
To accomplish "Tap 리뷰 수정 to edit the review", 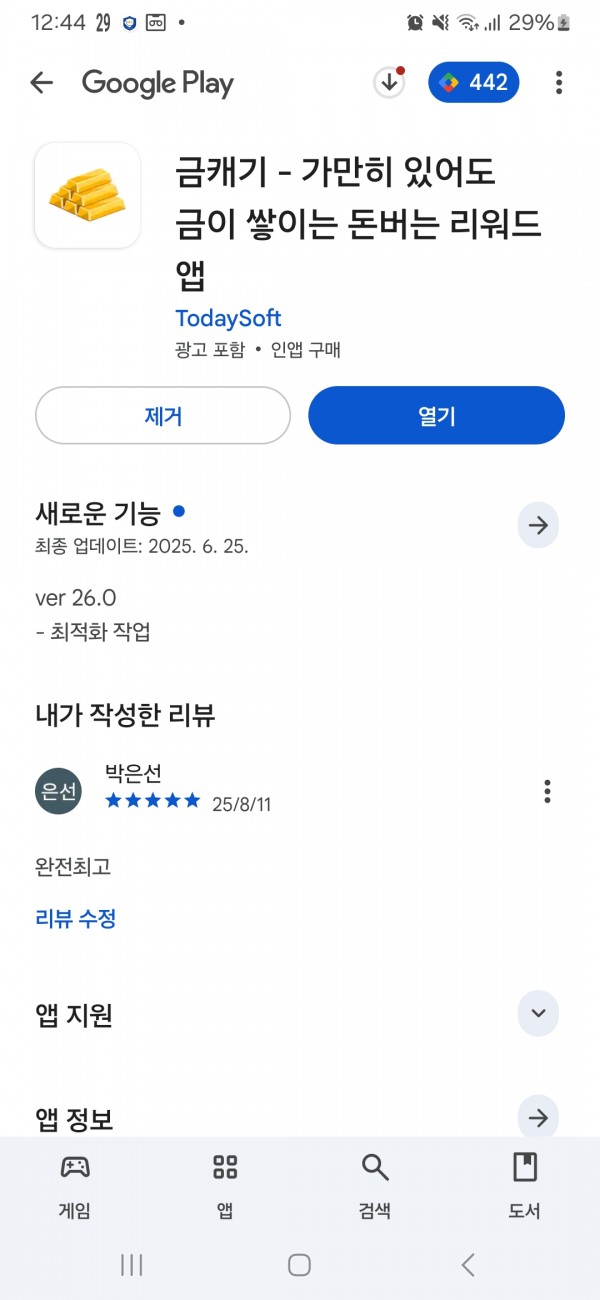I will click(x=76, y=919).
